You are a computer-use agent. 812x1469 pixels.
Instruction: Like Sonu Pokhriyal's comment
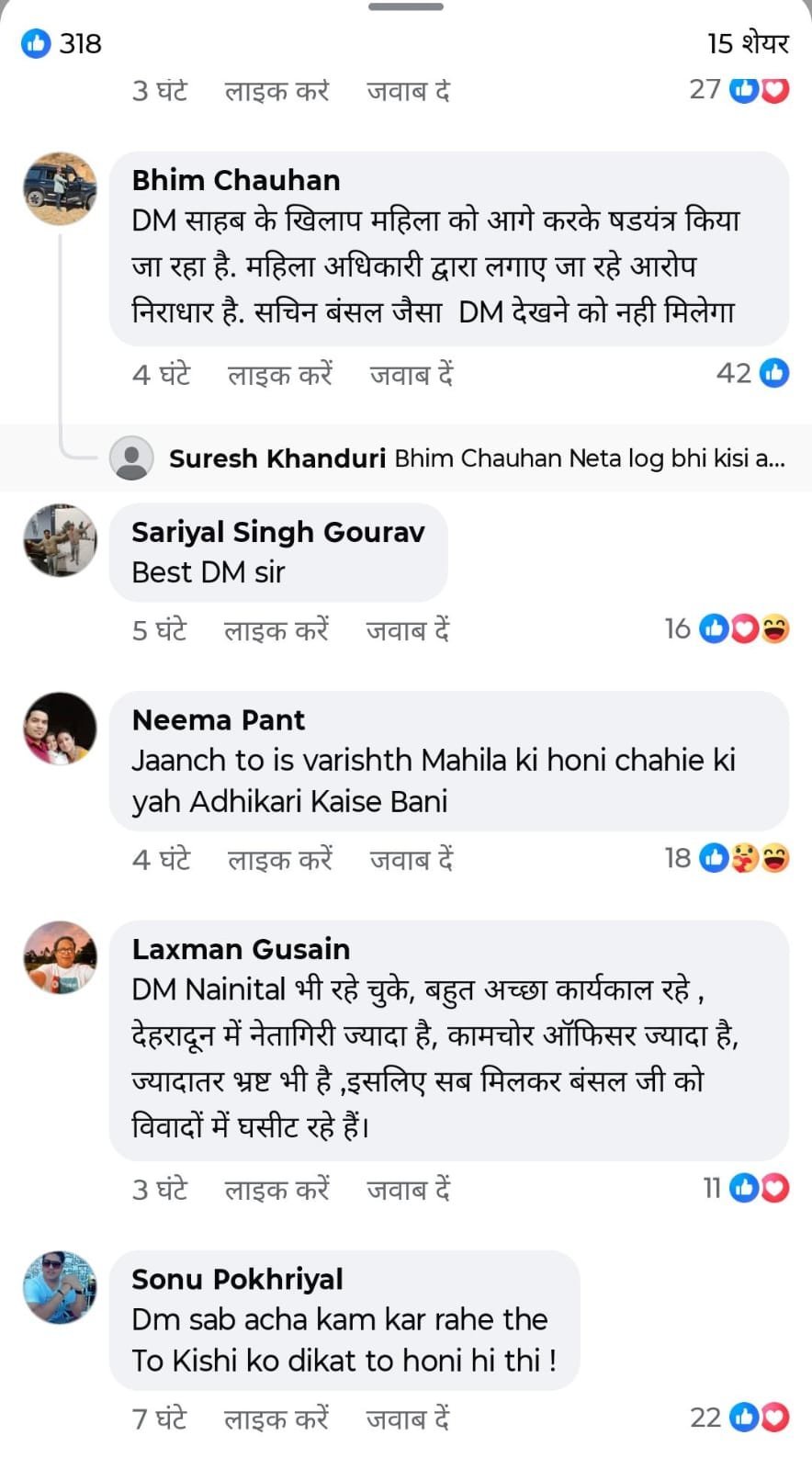tap(276, 1419)
